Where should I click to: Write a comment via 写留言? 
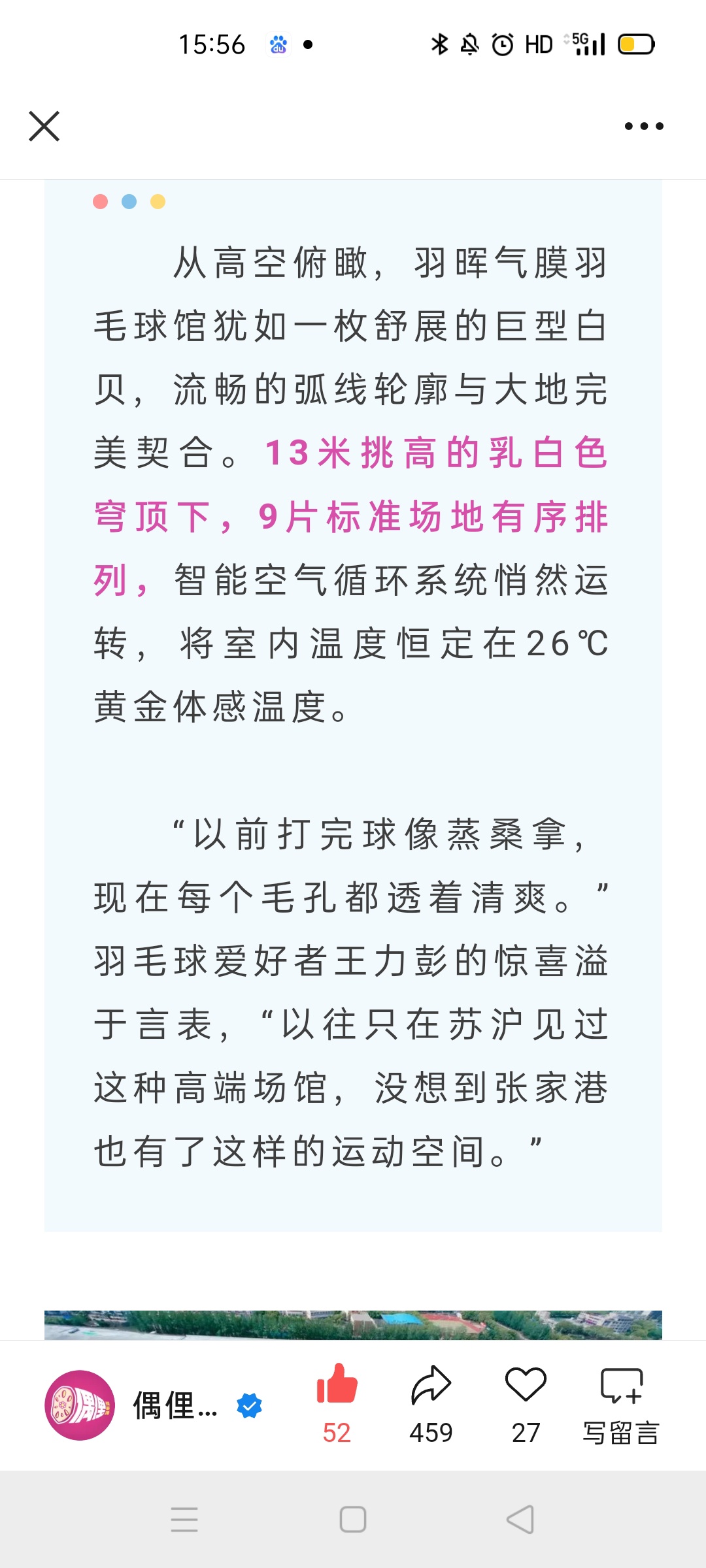coord(621,1405)
